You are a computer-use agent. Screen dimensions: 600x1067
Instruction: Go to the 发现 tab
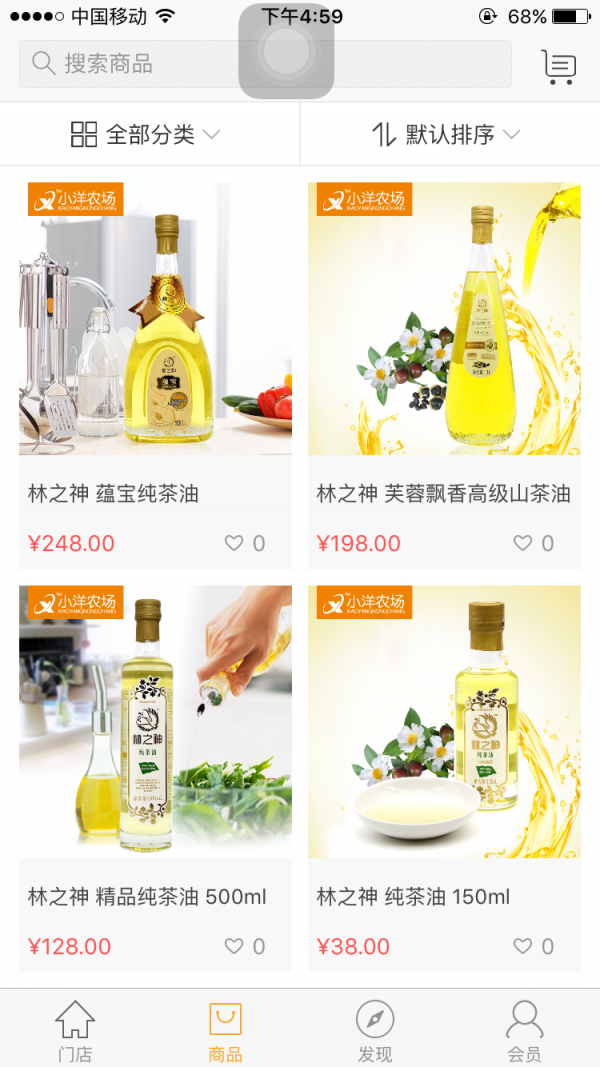[x=375, y=1030]
